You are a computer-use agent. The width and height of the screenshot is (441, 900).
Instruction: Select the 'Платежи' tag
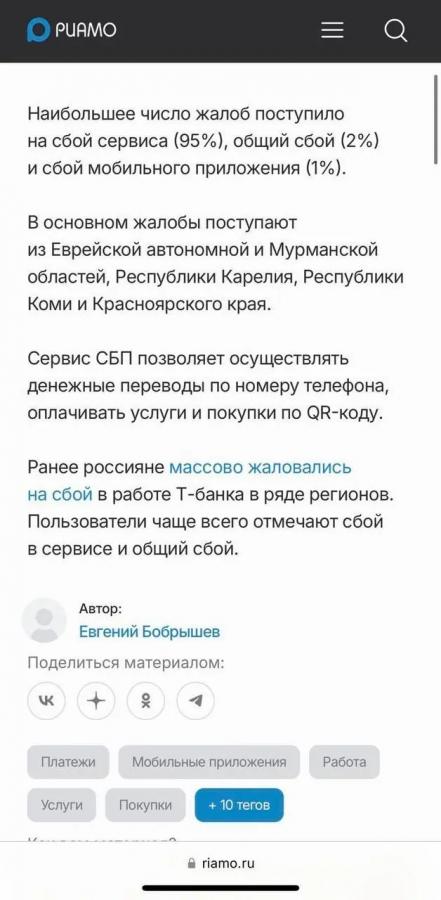pos(68,762)
